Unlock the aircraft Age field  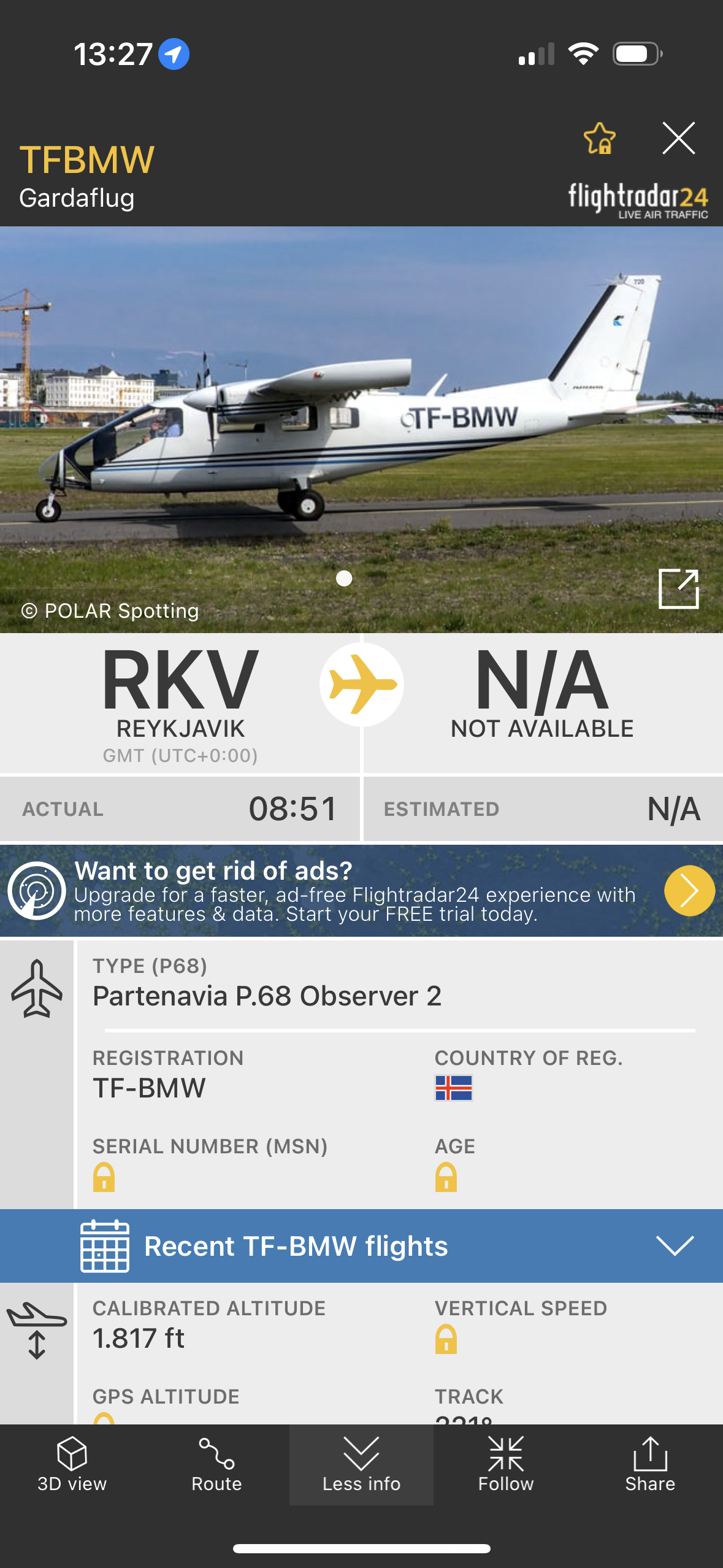(x=446, y=1177)
